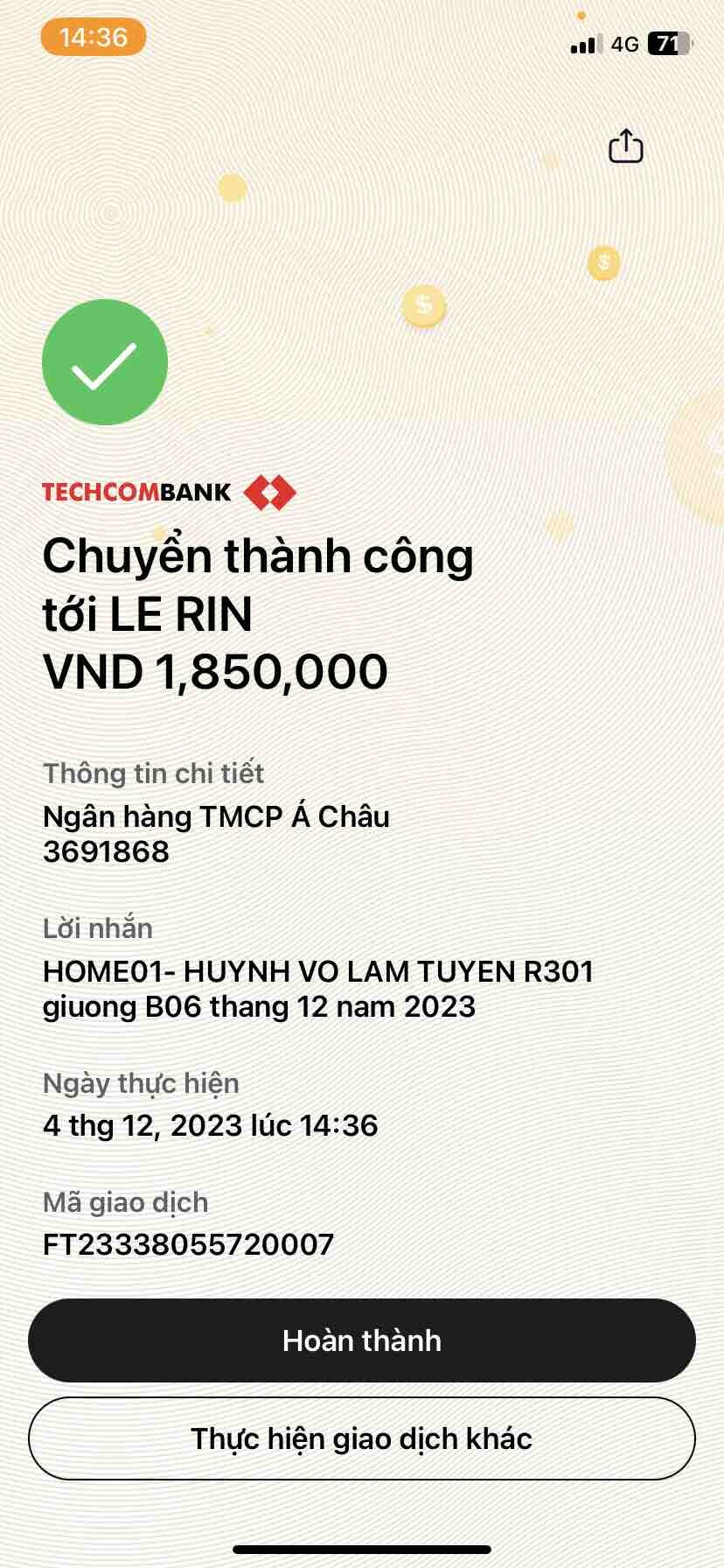Screen dimensions: 724x1568
Task: Tap the Hoàn thành button
Action: click(362, 1340)
